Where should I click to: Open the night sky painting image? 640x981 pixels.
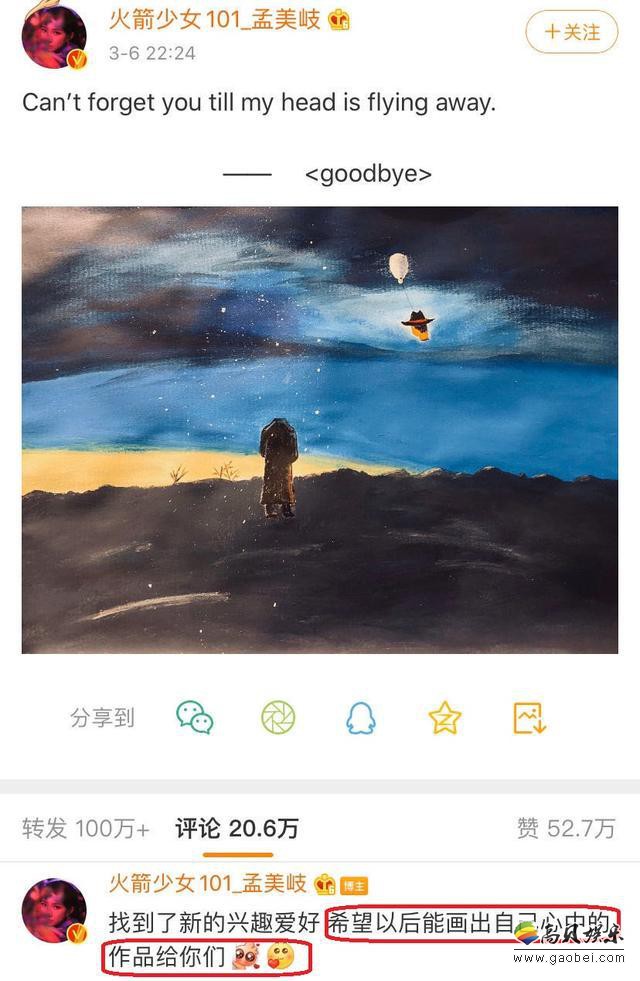320,430
